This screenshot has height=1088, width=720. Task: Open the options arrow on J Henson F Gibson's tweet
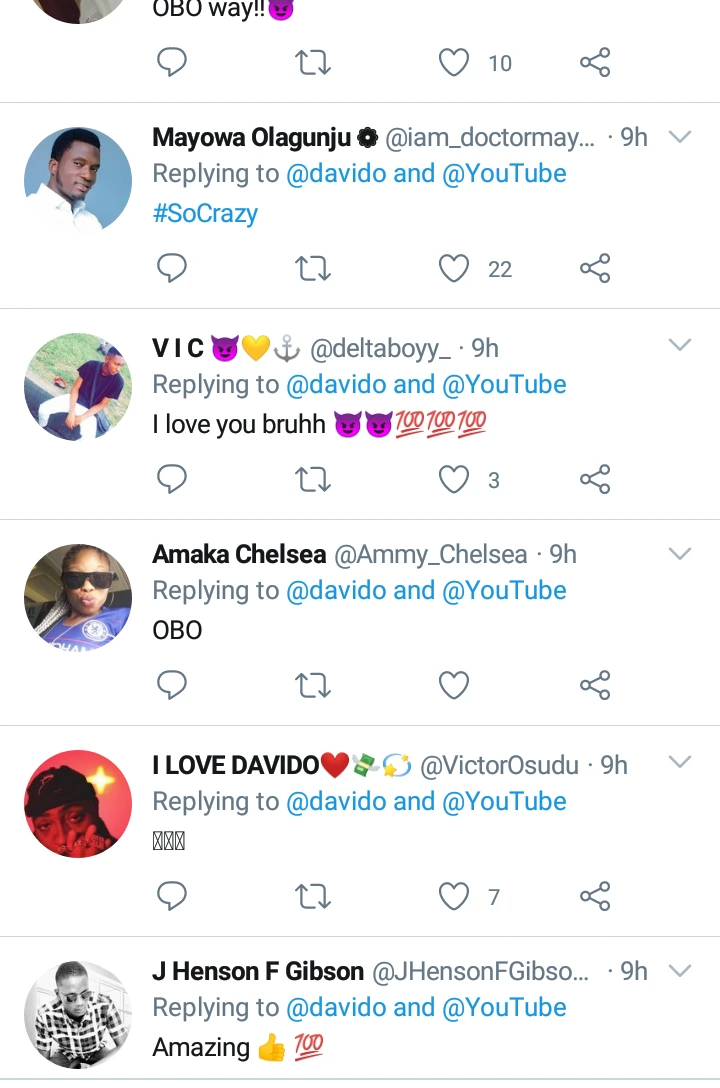click(x=680, y=971)
